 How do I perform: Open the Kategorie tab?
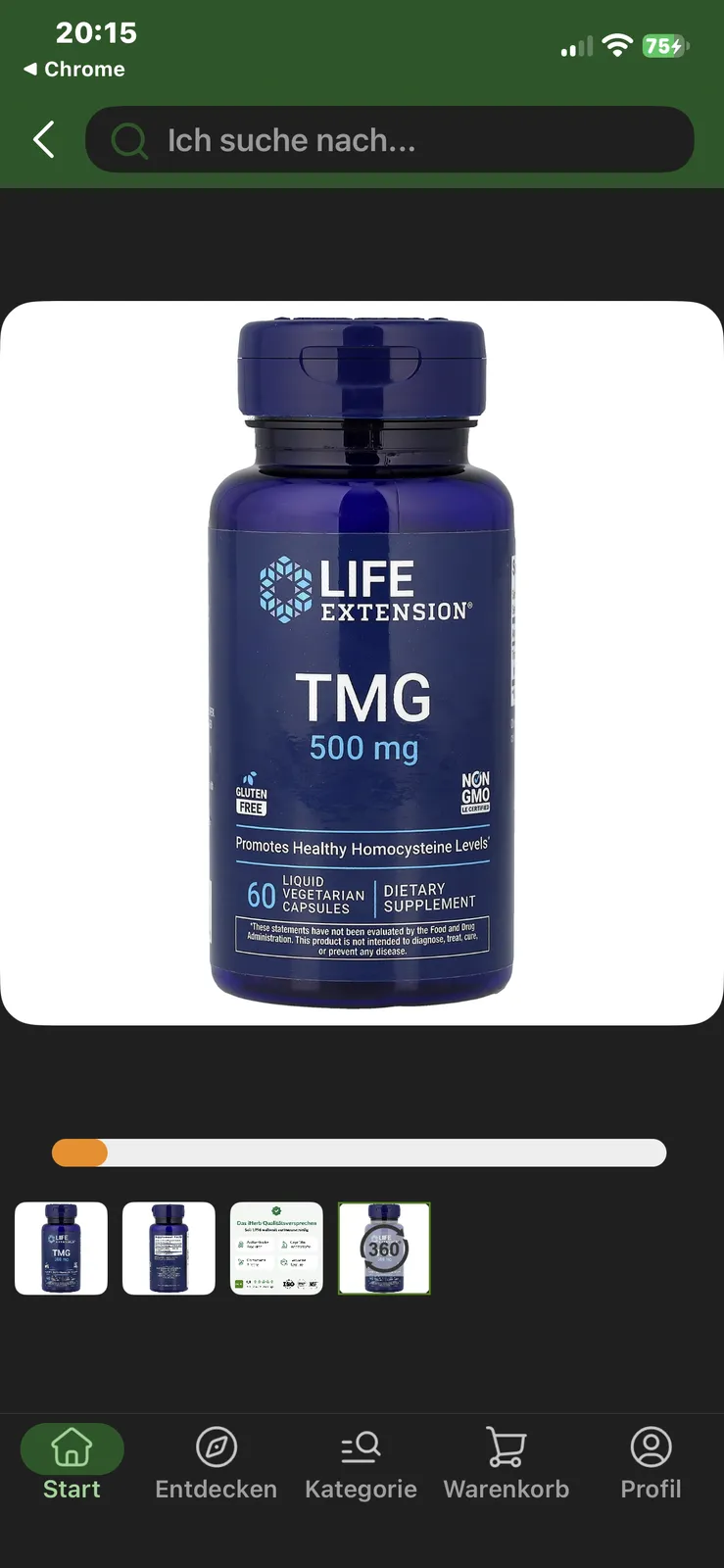(x=361, y=1463)
